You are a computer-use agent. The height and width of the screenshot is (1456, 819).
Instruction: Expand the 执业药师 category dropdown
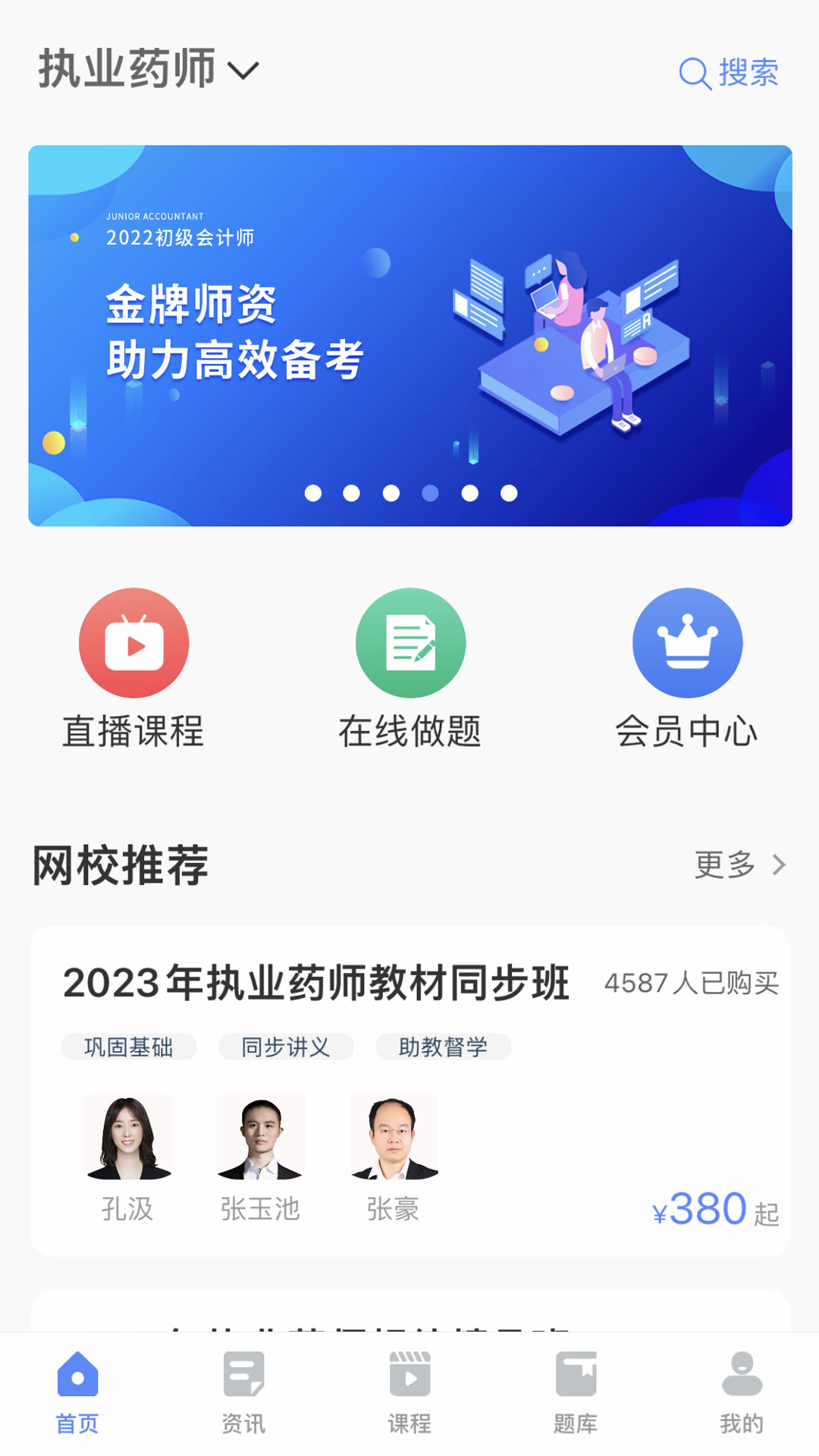coord(149,71)
